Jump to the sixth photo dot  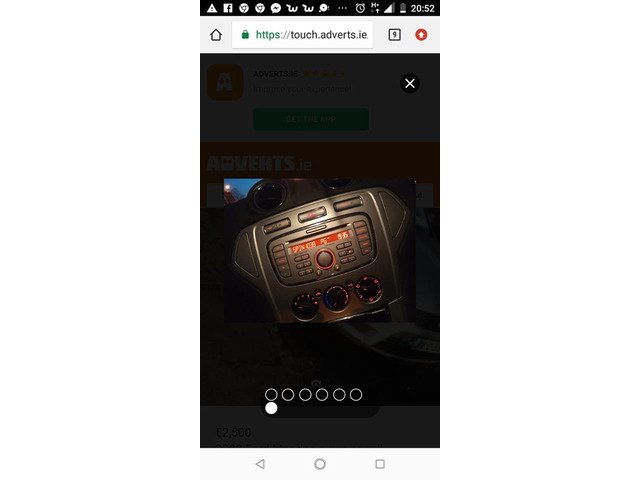click(356, 394)
